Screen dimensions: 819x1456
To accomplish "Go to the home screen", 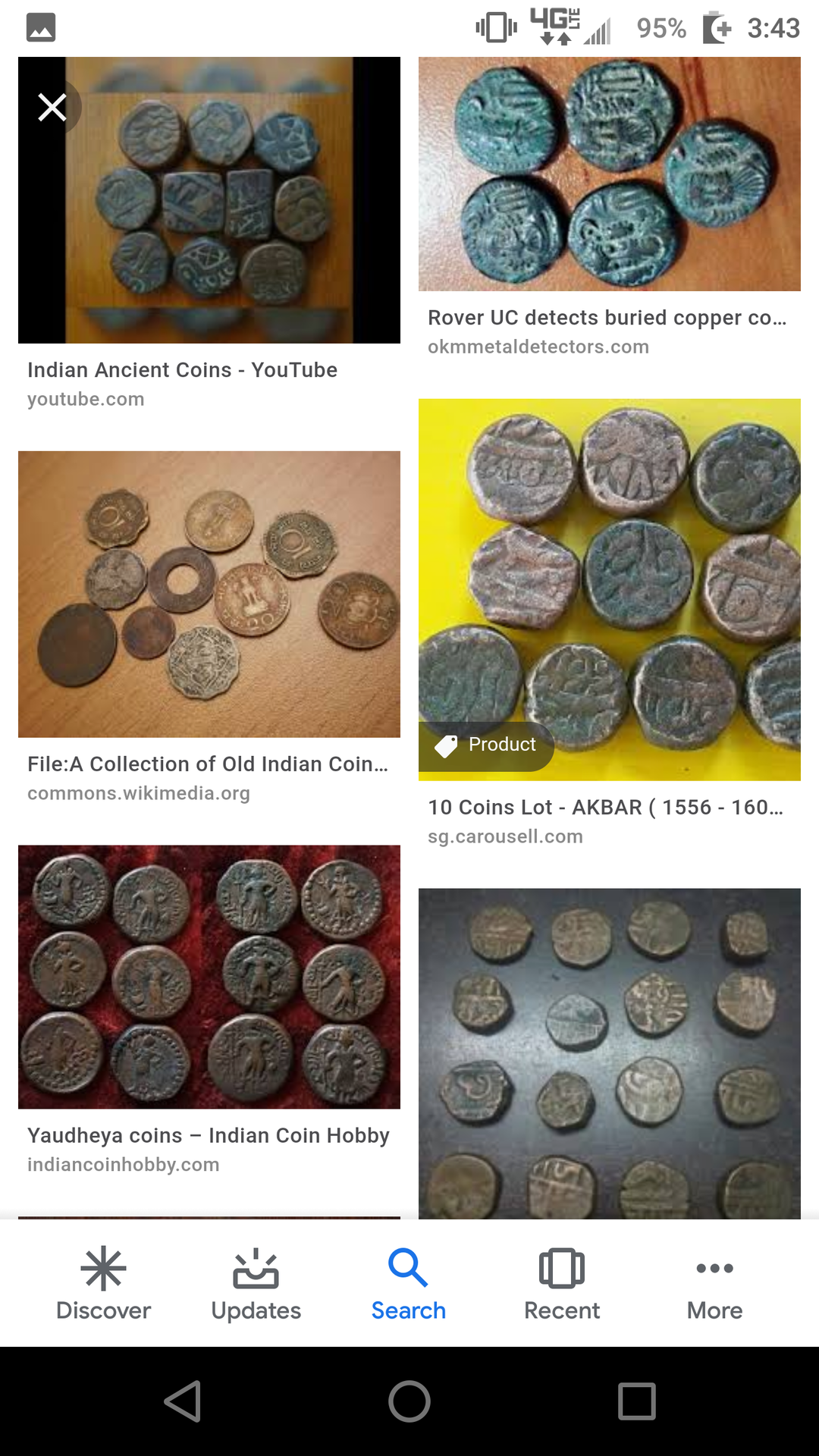I will point(409,1401).
